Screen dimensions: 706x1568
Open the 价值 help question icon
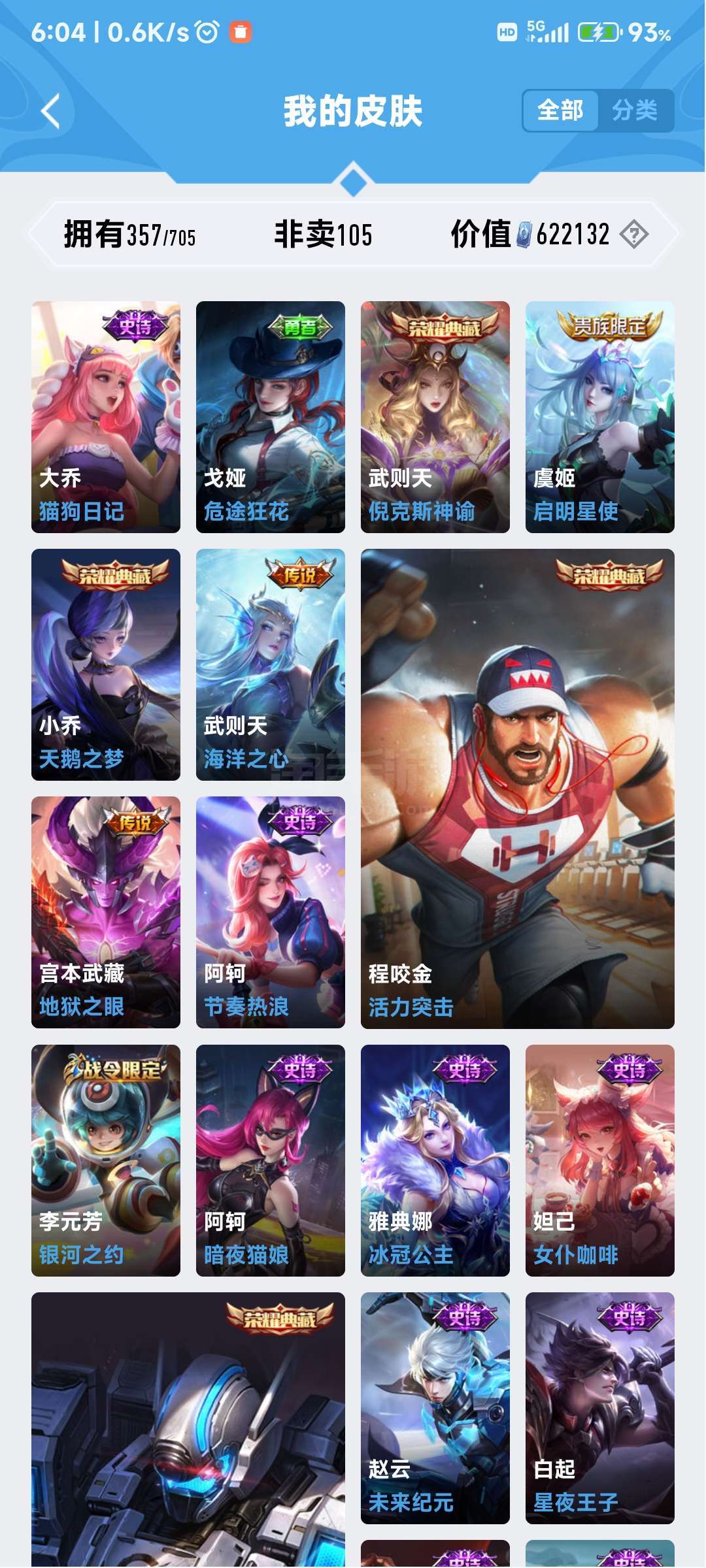coord(633,234)
